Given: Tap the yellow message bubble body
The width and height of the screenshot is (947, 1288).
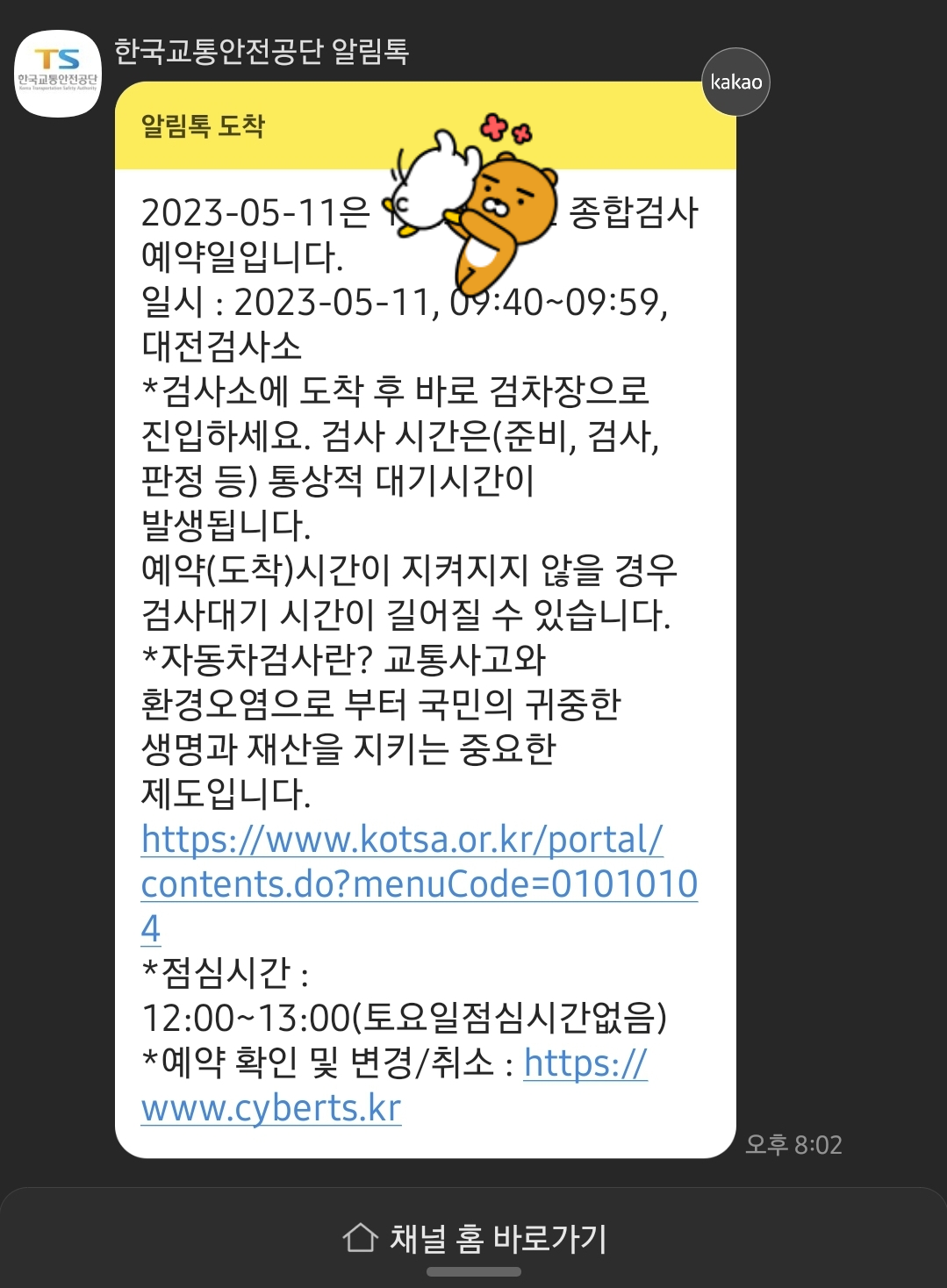Looking at the screenshot, I should [421, 614].
